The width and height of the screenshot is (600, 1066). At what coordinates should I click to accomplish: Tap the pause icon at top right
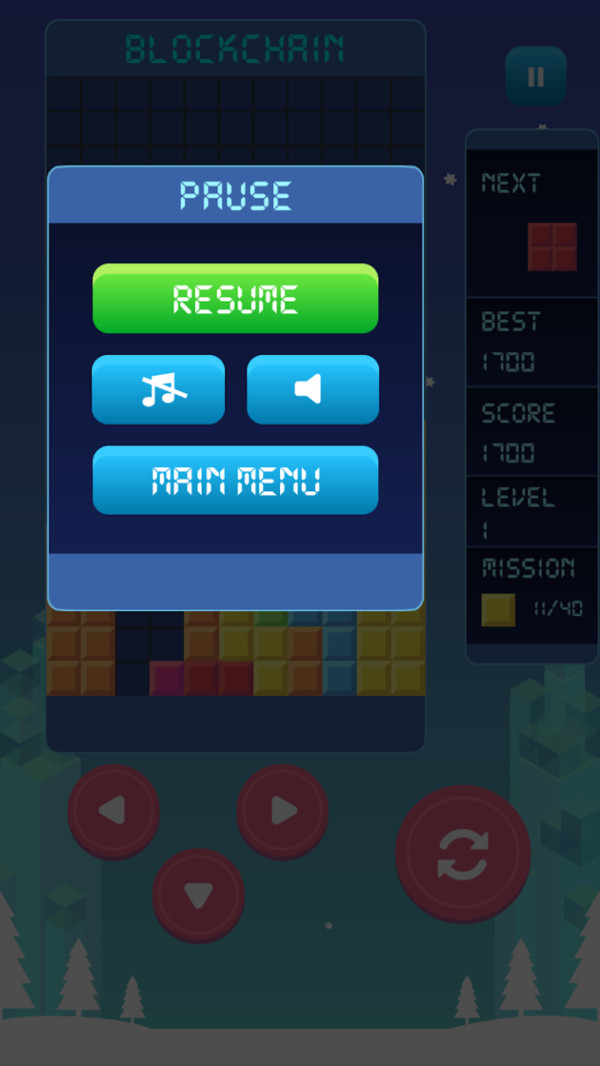[536, 76]
